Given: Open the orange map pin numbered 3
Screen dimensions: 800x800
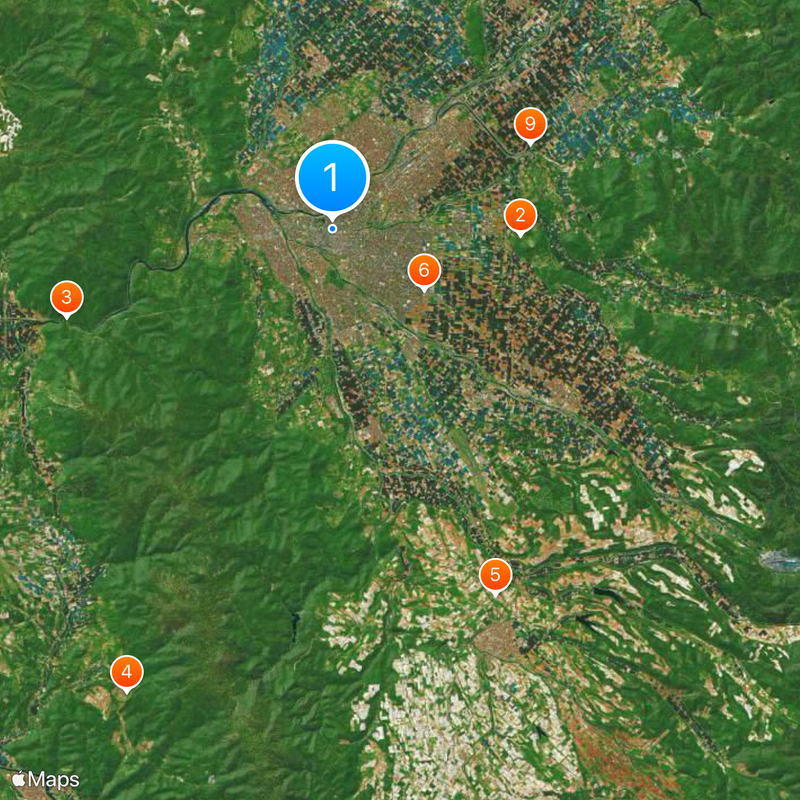Looking at the screenshot, I should click(66, 296).
